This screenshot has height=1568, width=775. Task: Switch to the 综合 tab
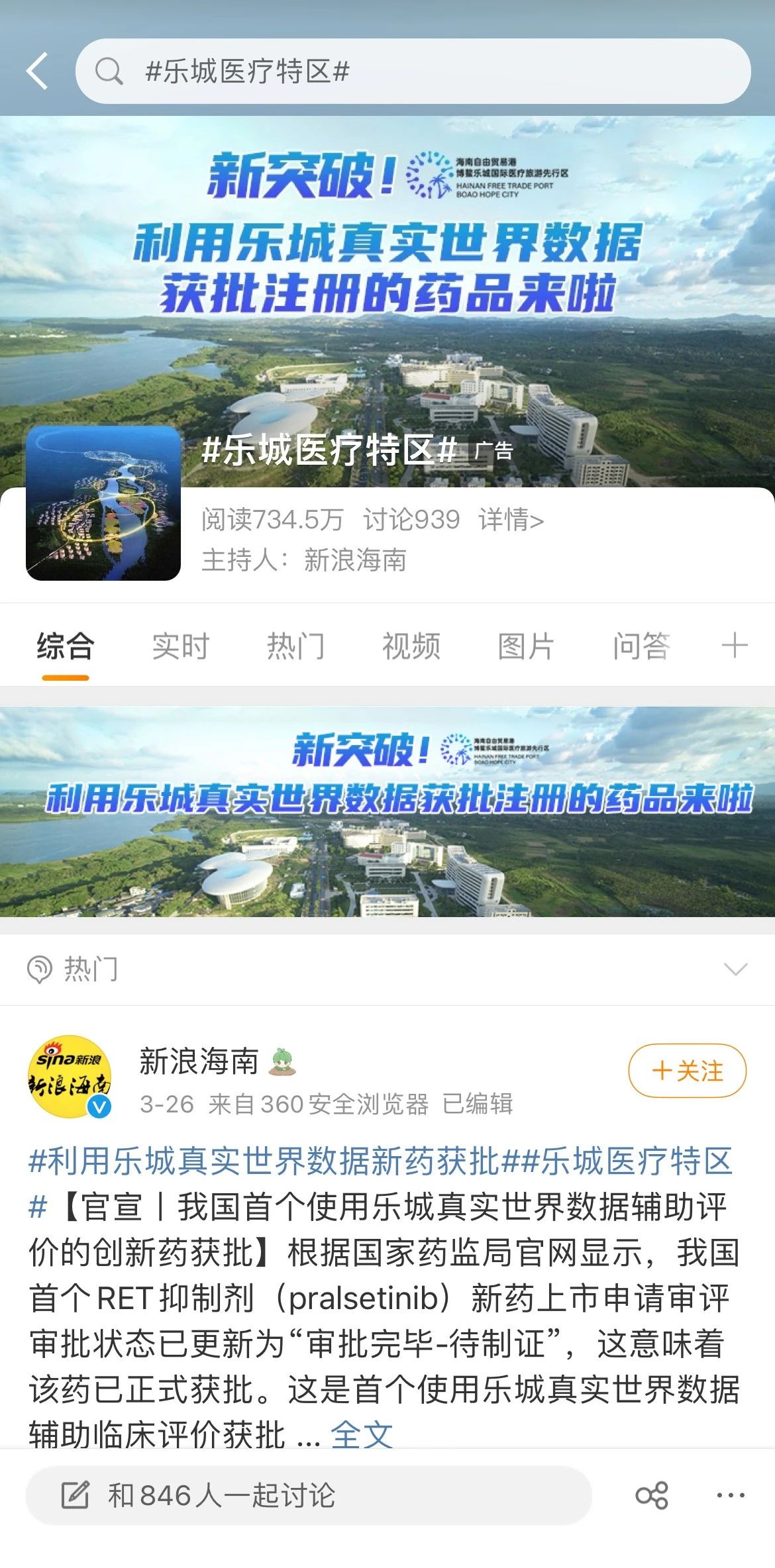pos(65,646)
